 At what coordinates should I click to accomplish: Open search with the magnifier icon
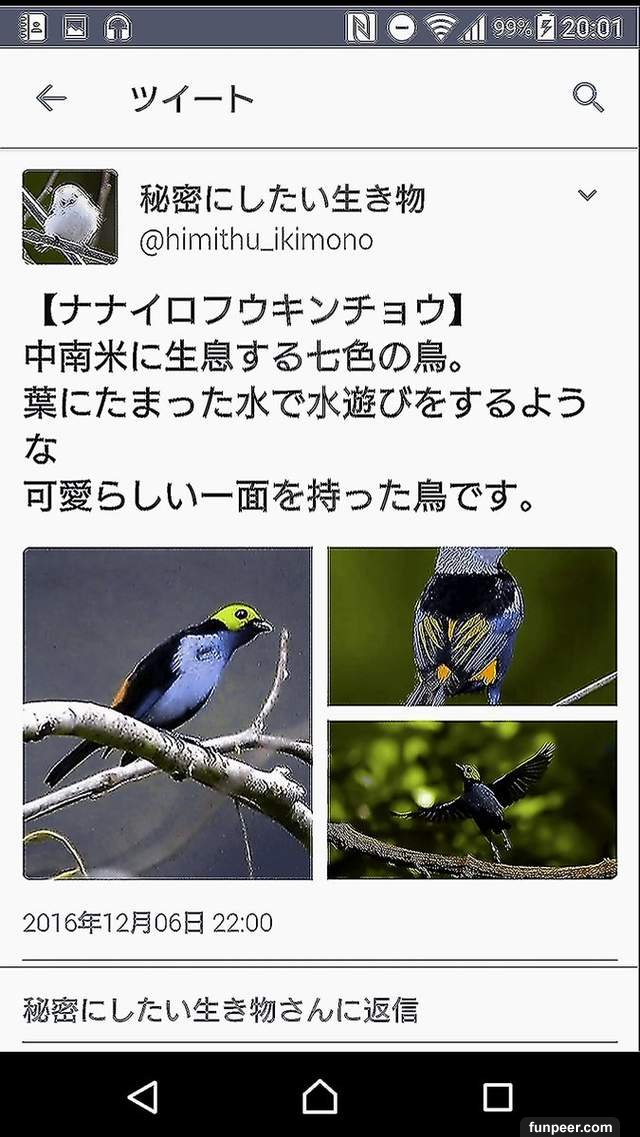point(588,97)
